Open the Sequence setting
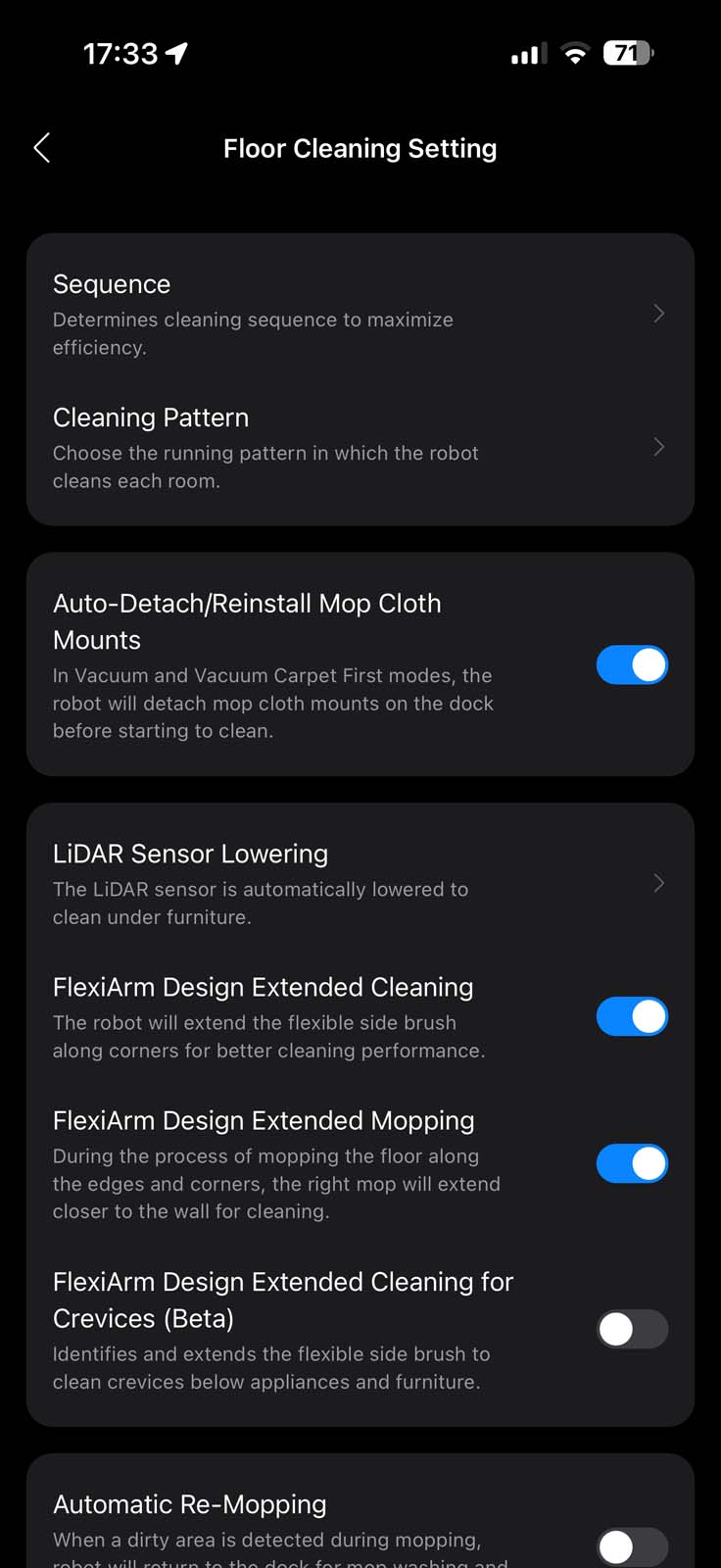This screenshot has width=721, height=1568. pos(360,314)
